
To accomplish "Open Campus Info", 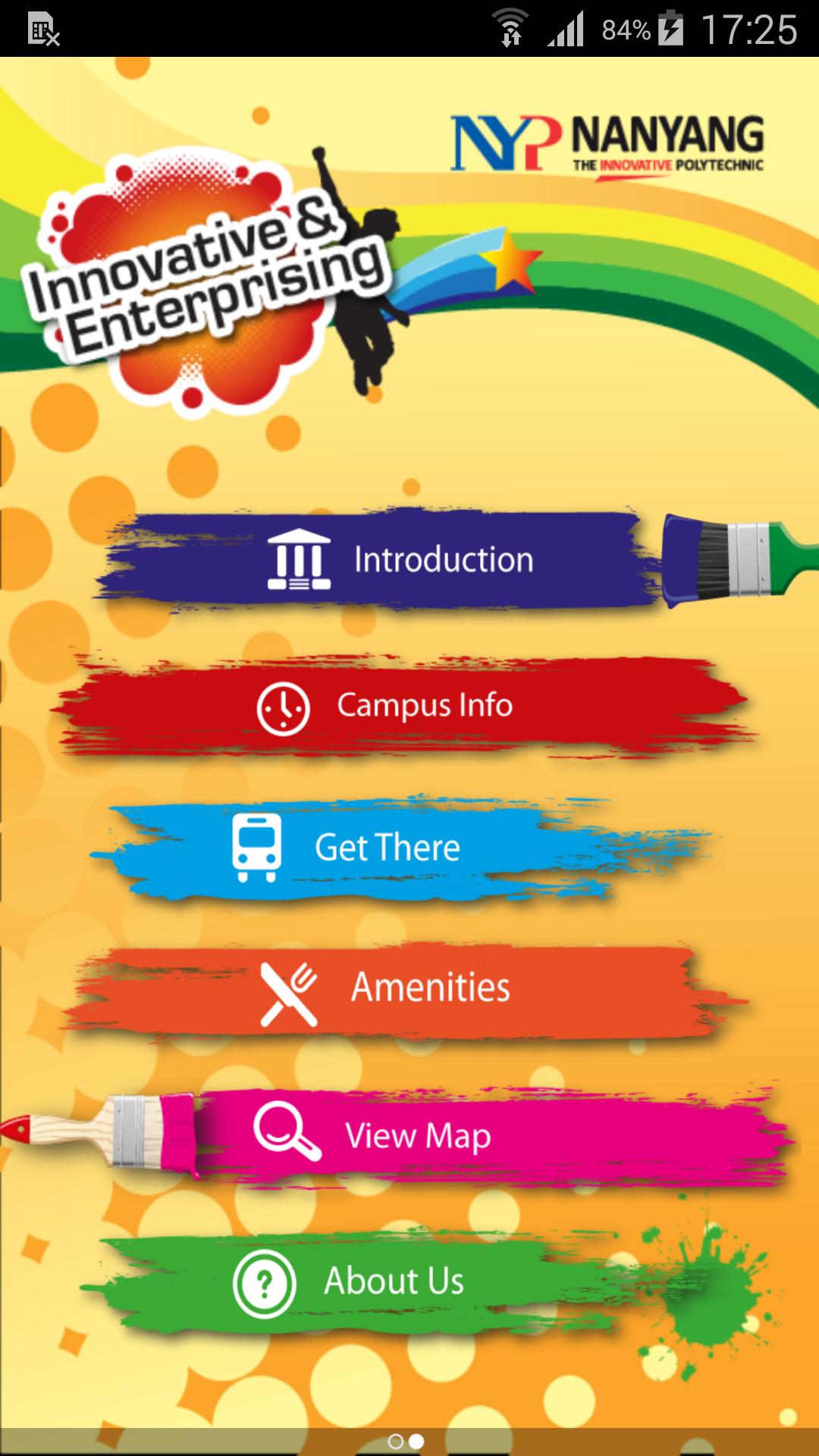I will [x=402, y=706].
